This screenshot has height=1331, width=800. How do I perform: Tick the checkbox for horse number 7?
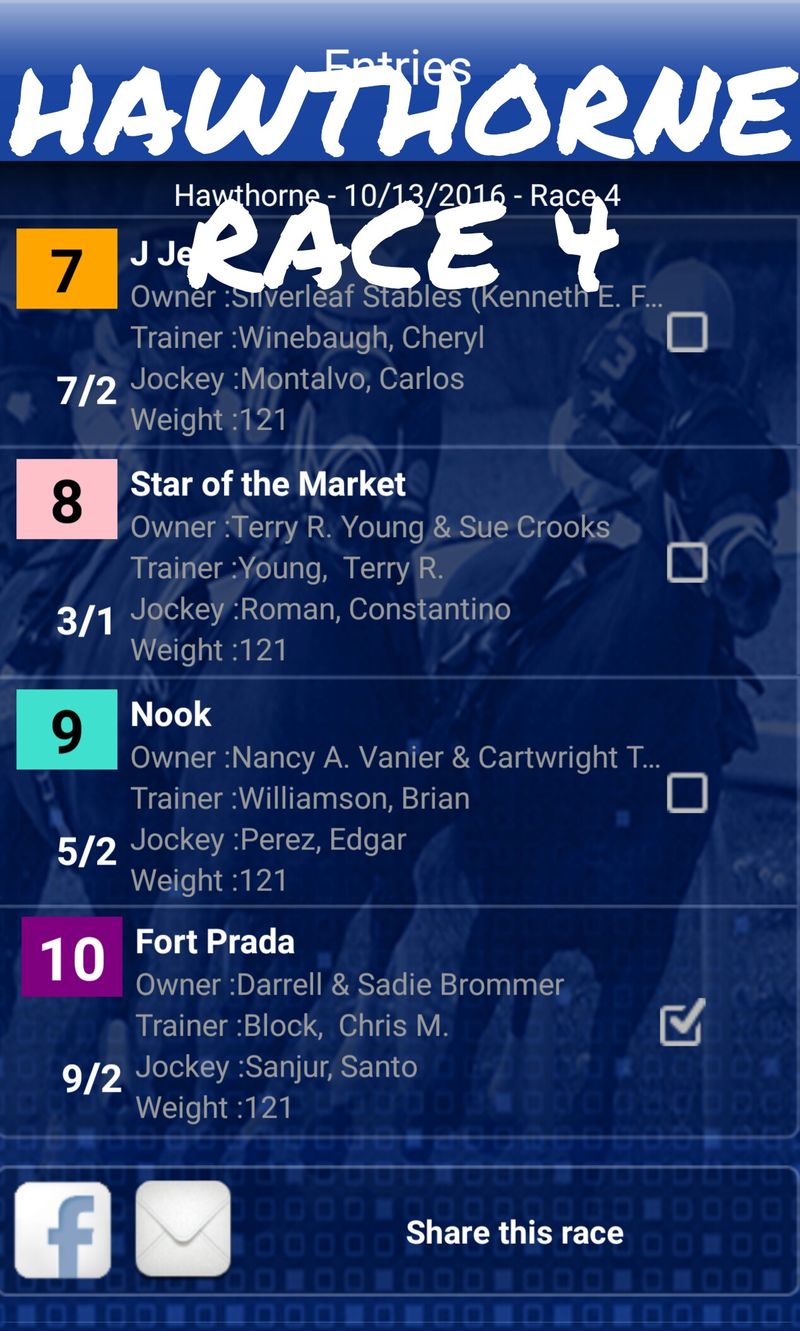pos(687,332)
